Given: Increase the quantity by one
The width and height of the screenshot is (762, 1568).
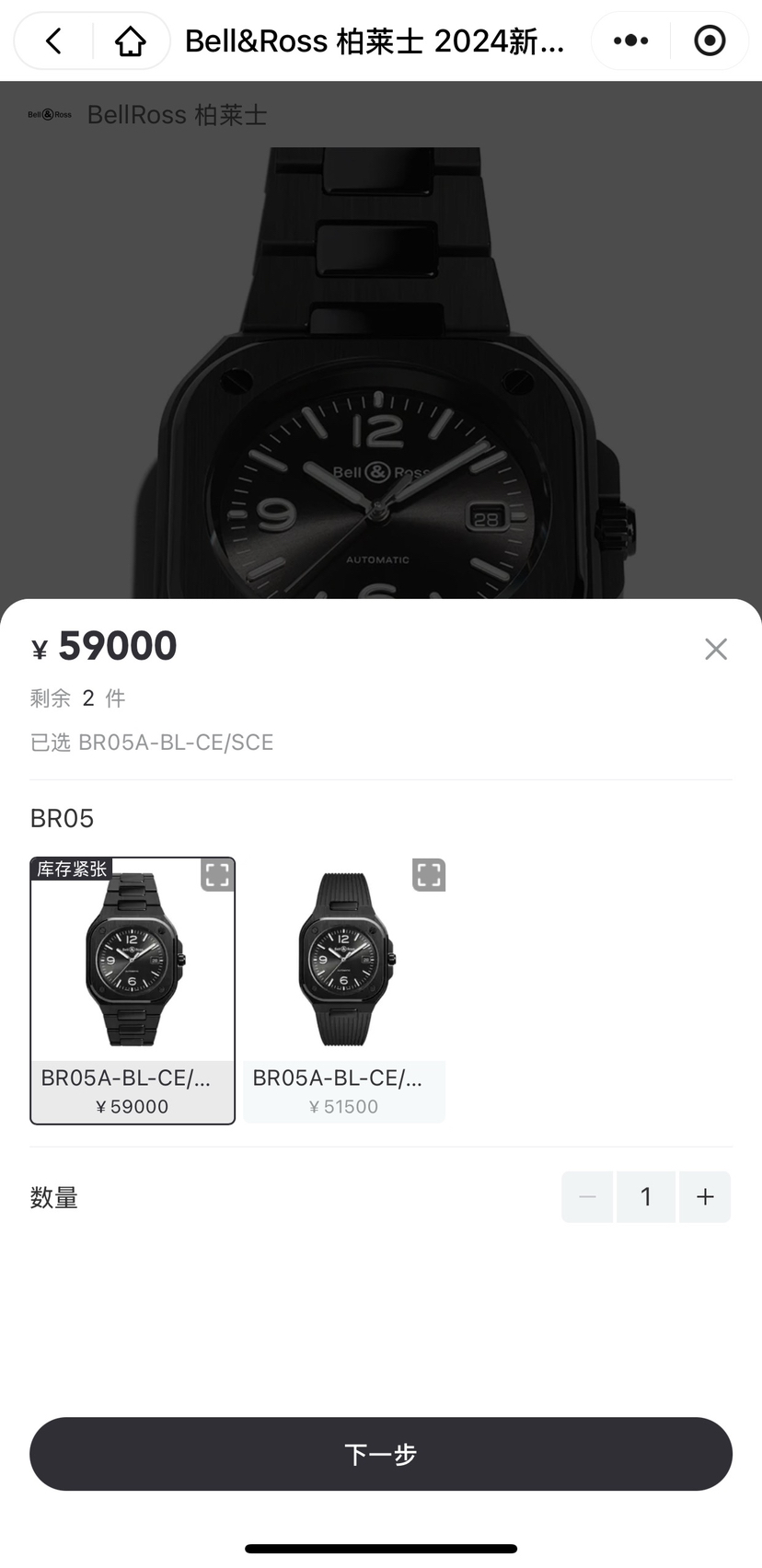Looking at the screenshot, I should pos(705,1196).
